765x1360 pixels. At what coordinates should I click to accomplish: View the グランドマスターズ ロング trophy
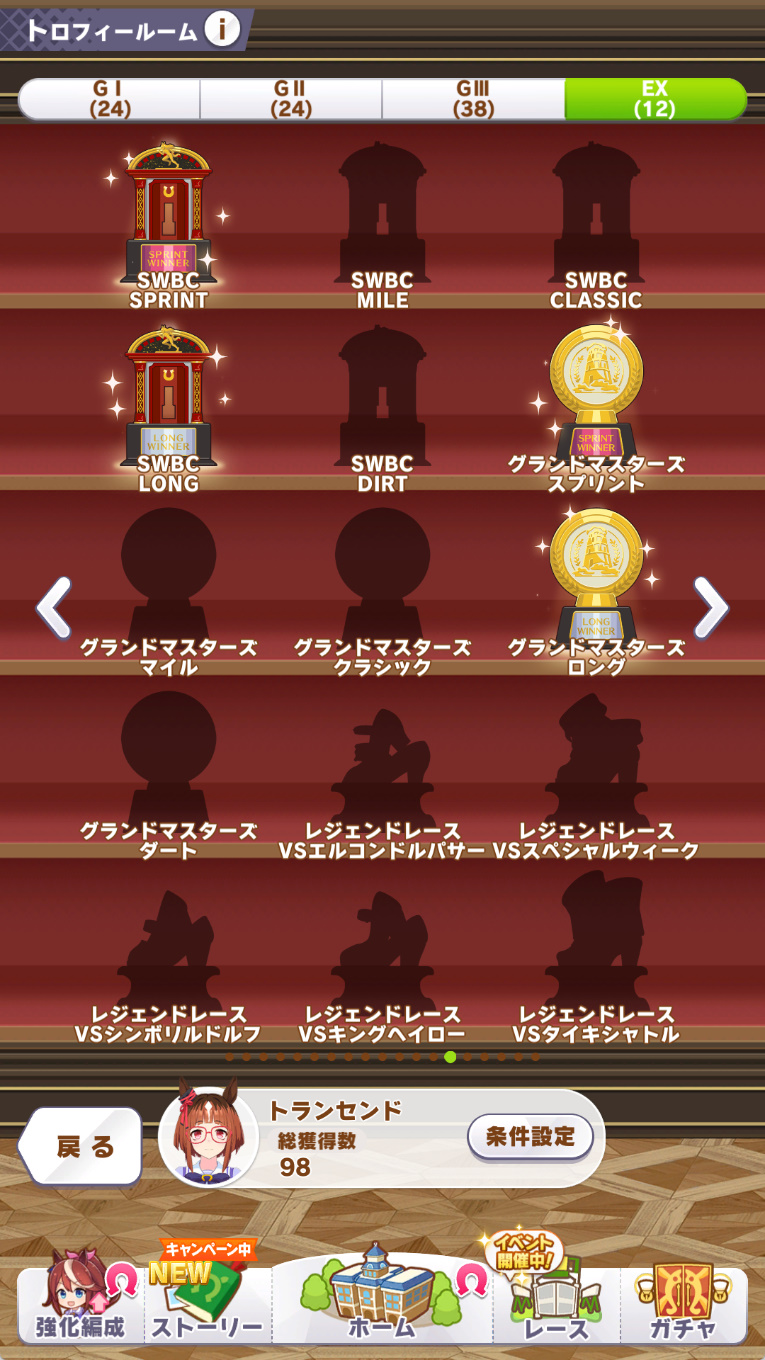[596, 592]
